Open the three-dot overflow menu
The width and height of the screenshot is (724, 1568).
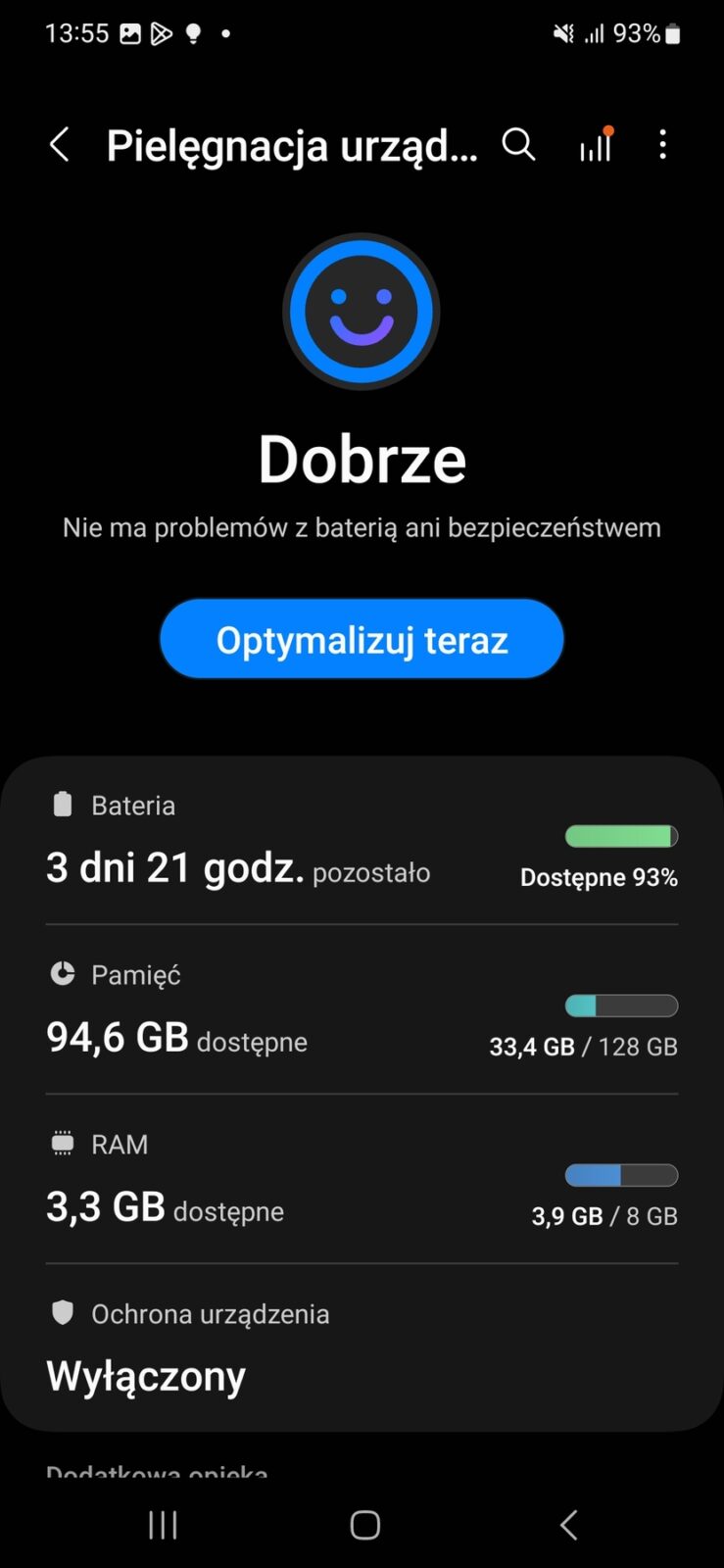click(x=663, y=145)
